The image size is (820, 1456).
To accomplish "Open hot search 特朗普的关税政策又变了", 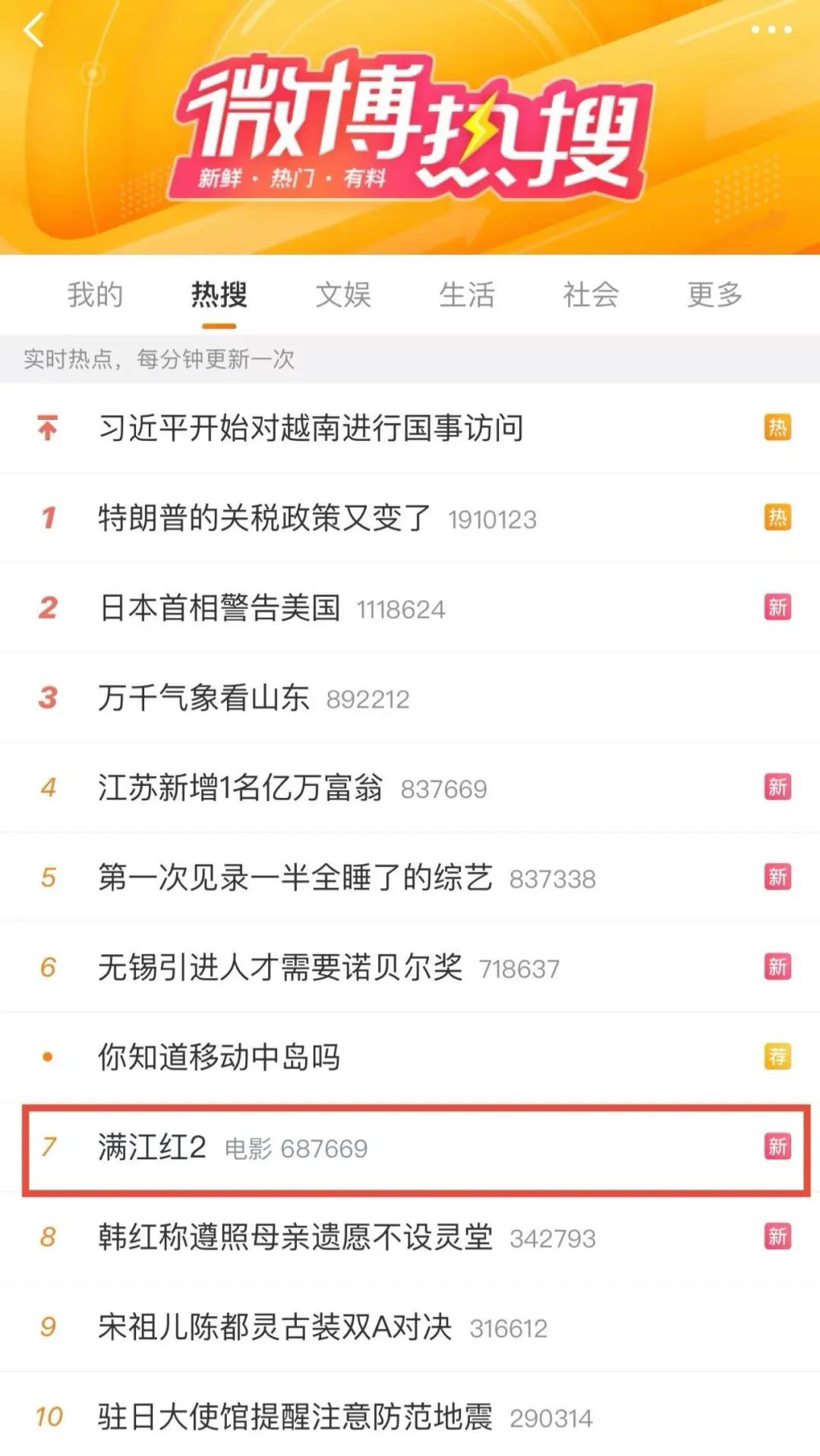I will [410, 518].
